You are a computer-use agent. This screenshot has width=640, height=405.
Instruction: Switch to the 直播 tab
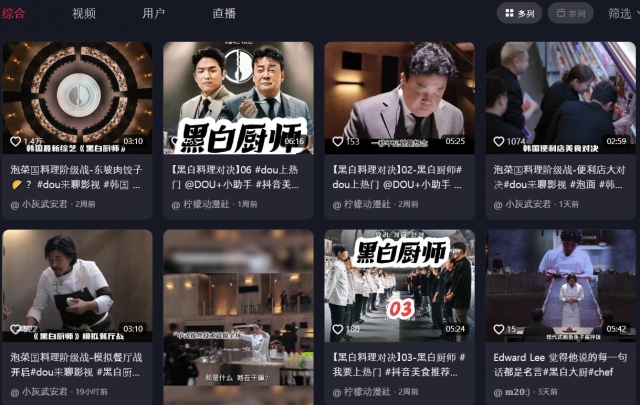(x=224, y=13)
